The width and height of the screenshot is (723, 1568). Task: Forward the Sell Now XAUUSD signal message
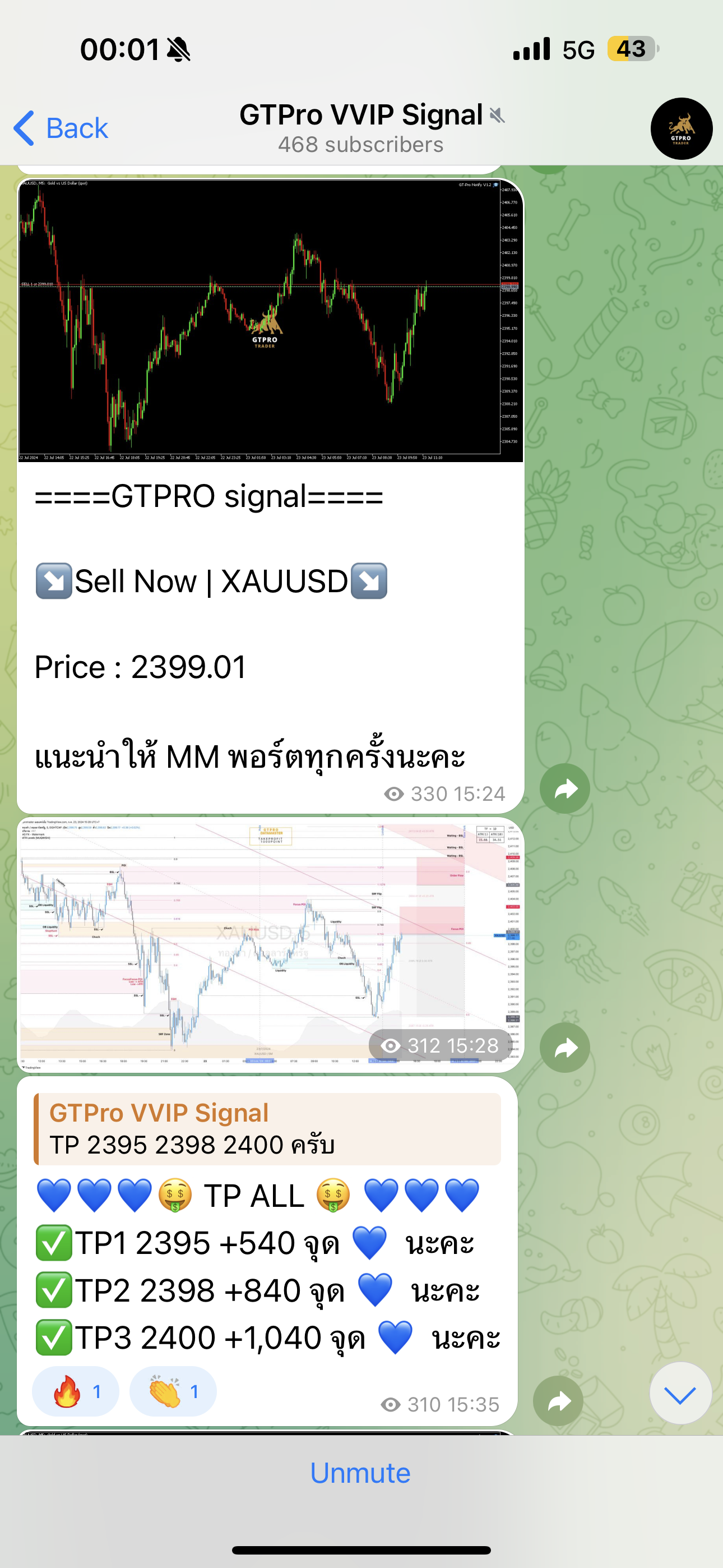(x=564, y=789)
